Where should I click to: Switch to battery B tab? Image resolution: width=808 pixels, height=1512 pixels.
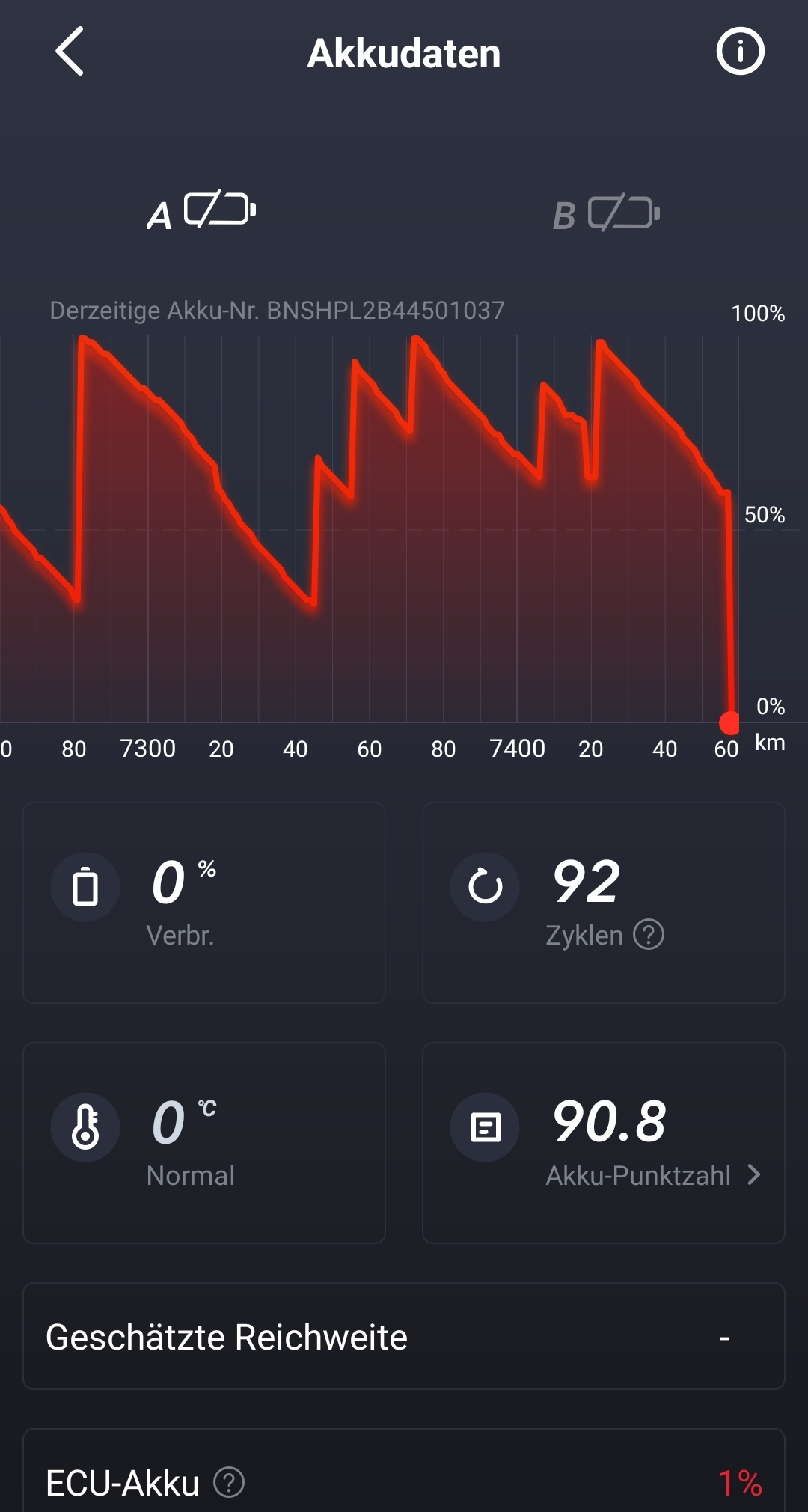tap(606, 215)
